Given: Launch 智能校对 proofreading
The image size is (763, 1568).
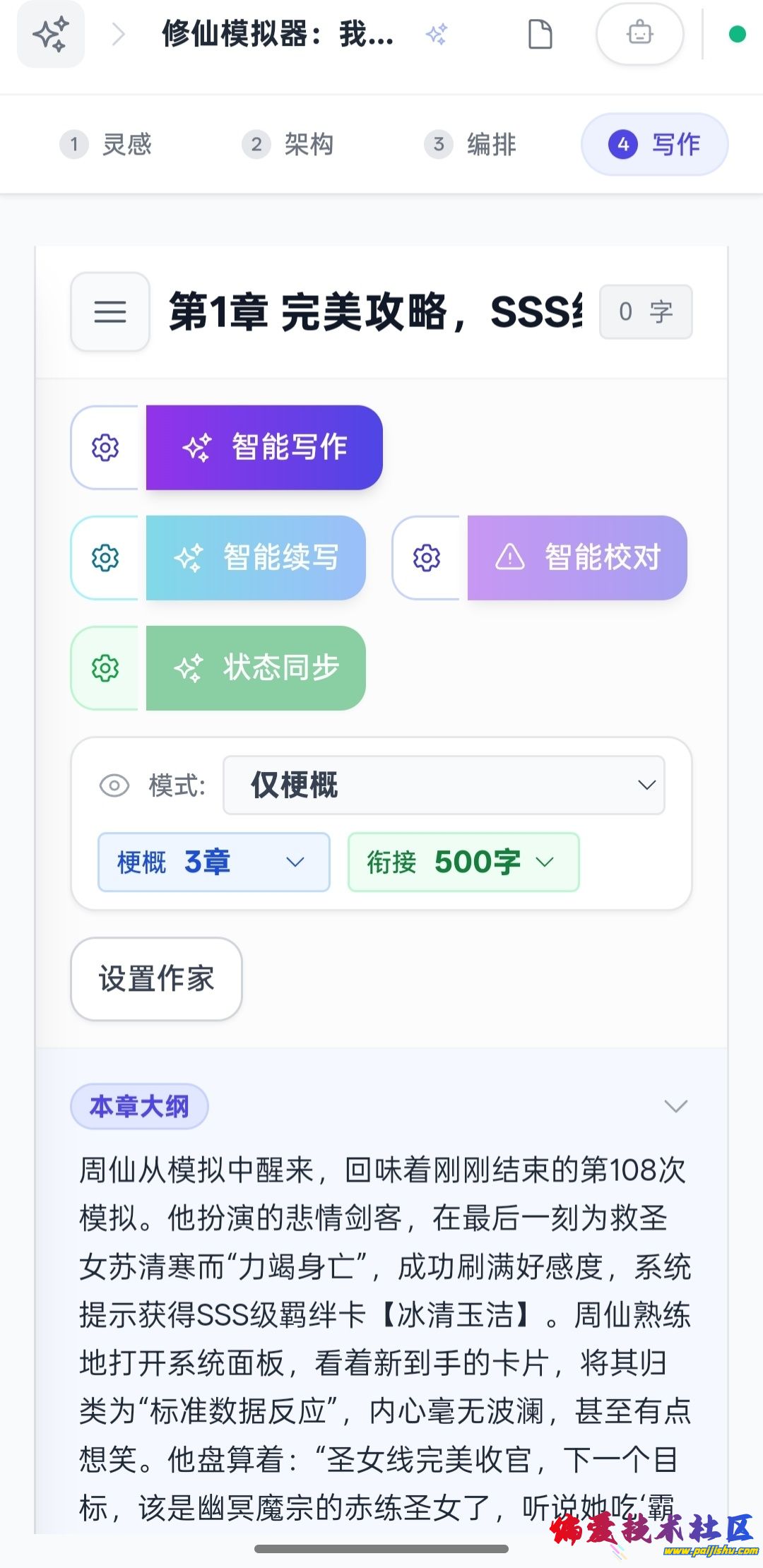Looking at the screenshot, I should click(x=576, y=557).
